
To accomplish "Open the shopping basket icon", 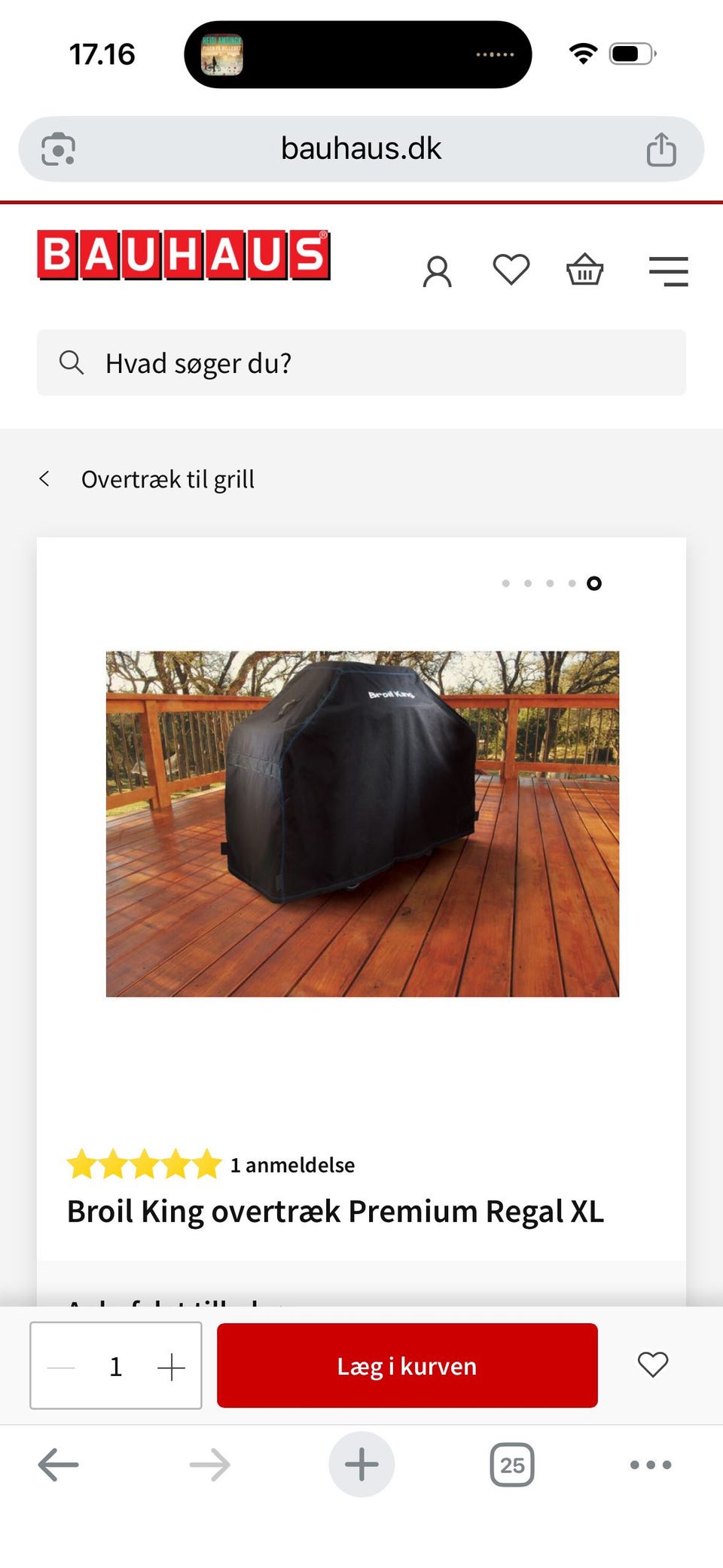I will pyautogui.click(x=584, y=269).
